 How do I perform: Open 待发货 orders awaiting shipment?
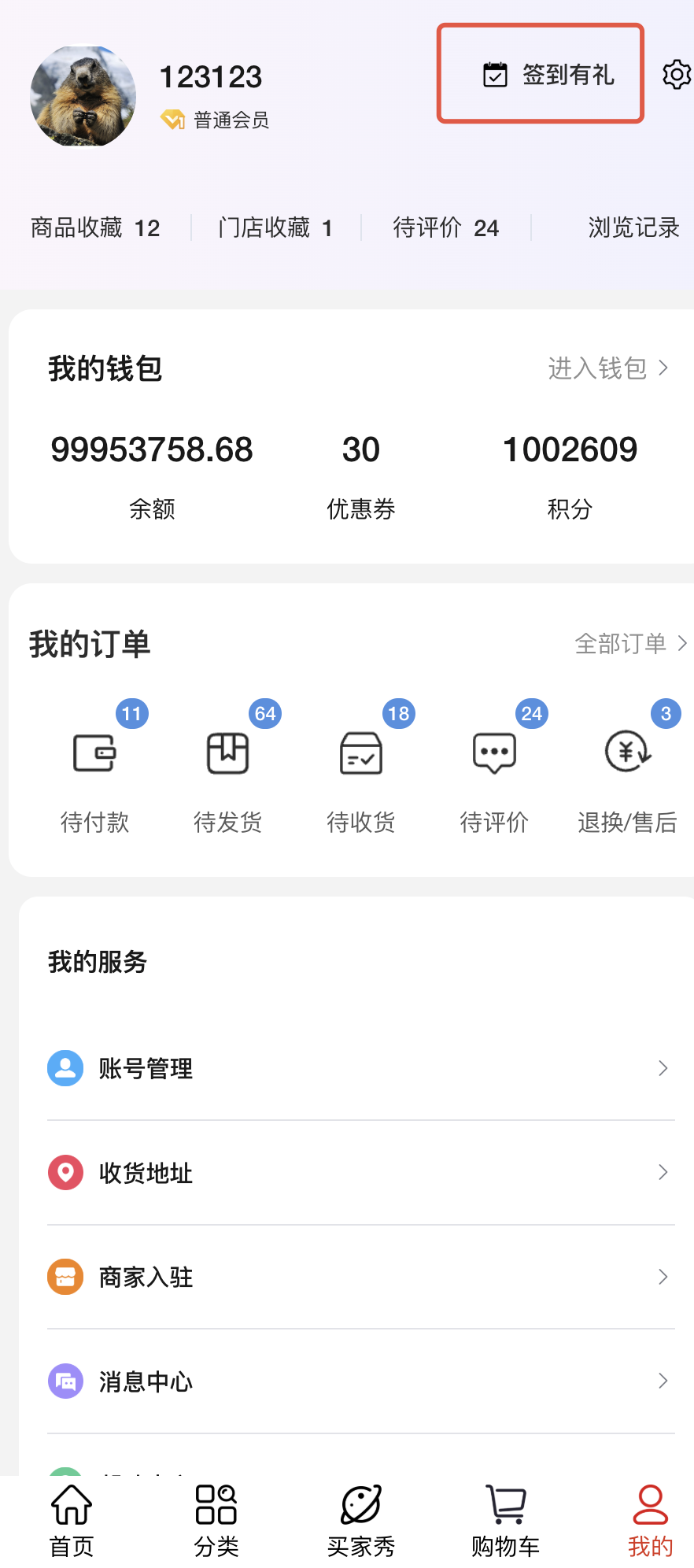coord(228,770)
